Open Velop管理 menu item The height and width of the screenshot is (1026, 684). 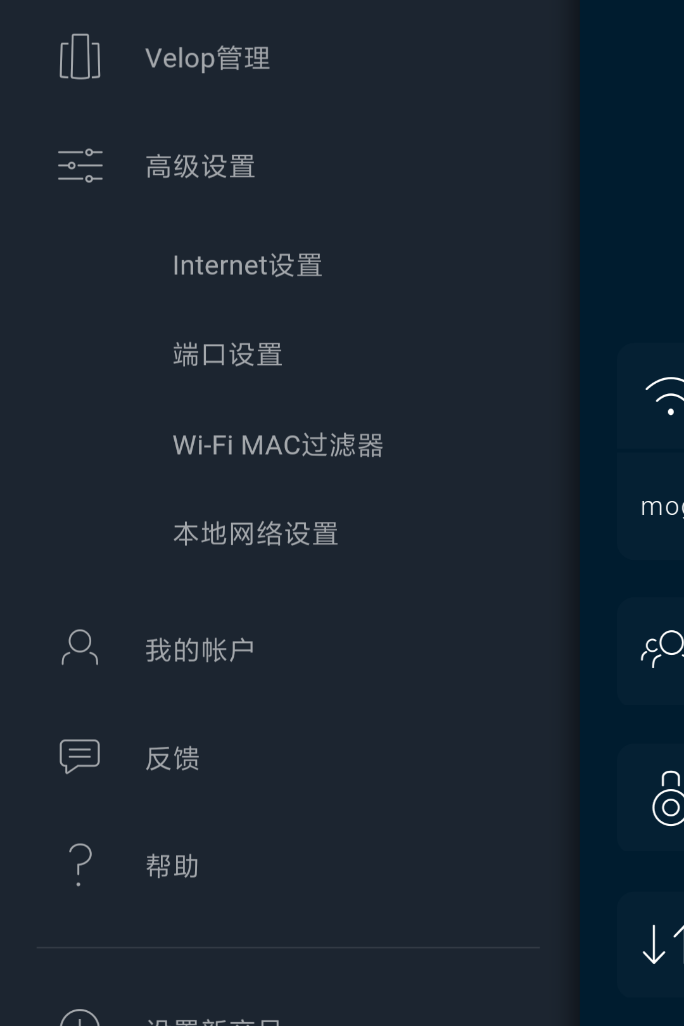[207, 58]
